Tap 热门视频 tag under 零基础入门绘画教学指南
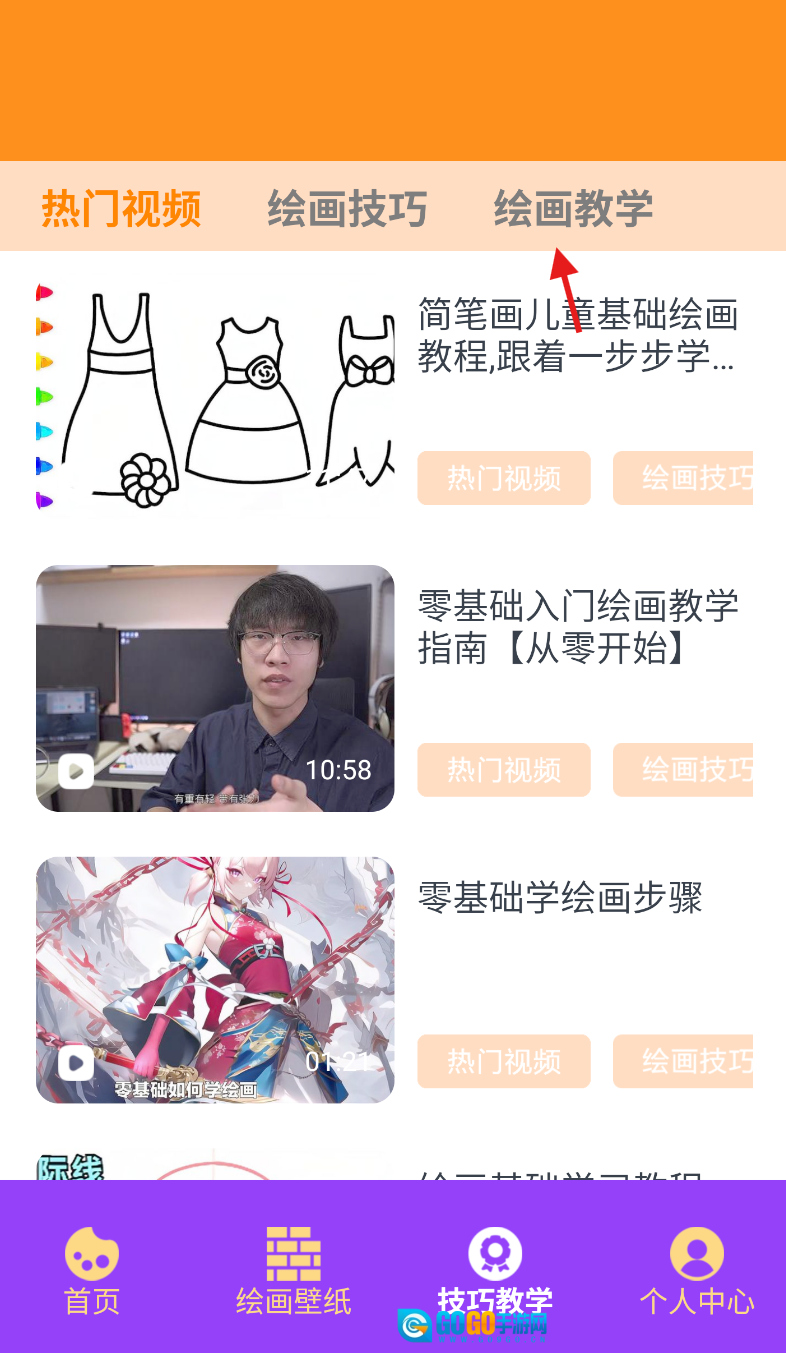The height and width of the screenshot is (1353, 786). pos(504,770)
